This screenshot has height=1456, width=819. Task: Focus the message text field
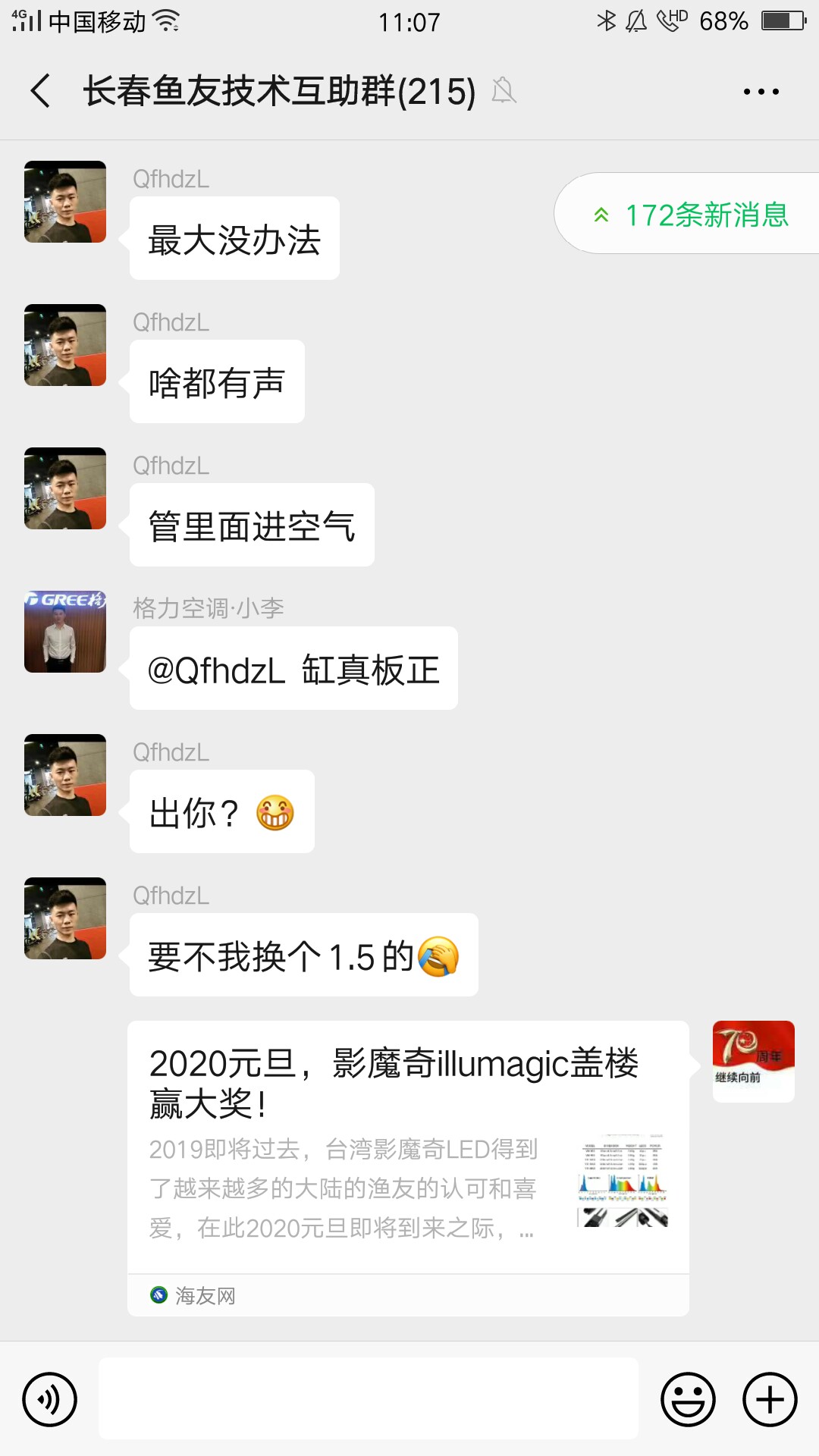click(x=369, y=1399)
